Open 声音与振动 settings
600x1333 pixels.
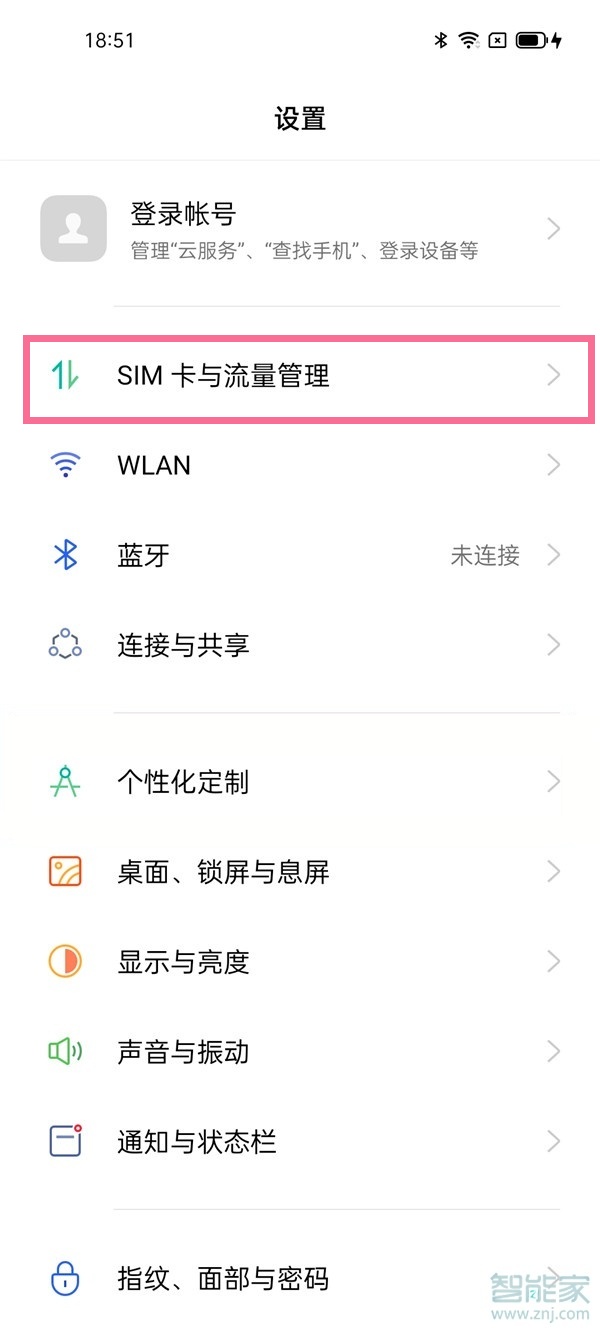(300, 1052)
